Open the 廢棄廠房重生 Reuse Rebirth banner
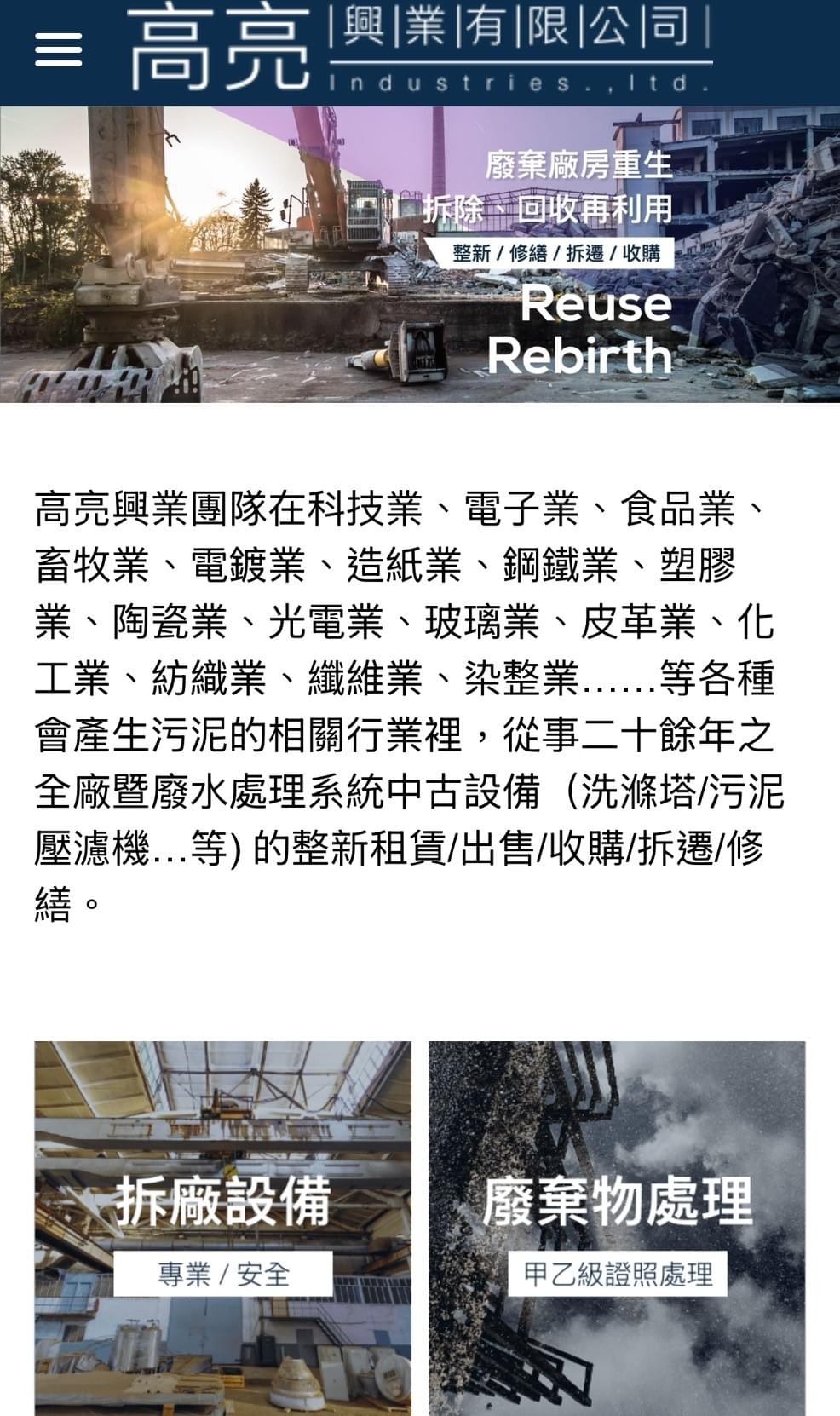 pos(420,254)
